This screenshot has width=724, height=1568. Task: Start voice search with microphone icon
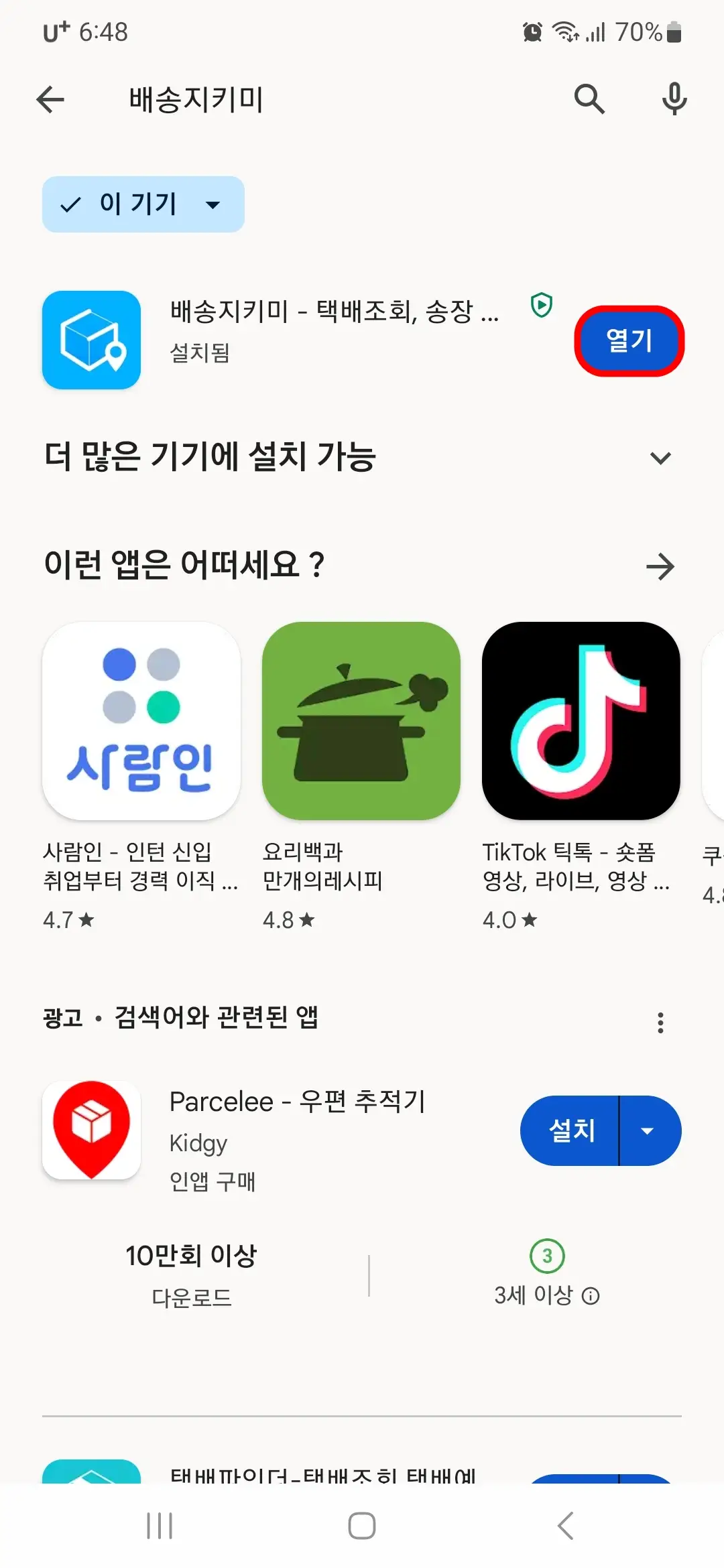674,99
